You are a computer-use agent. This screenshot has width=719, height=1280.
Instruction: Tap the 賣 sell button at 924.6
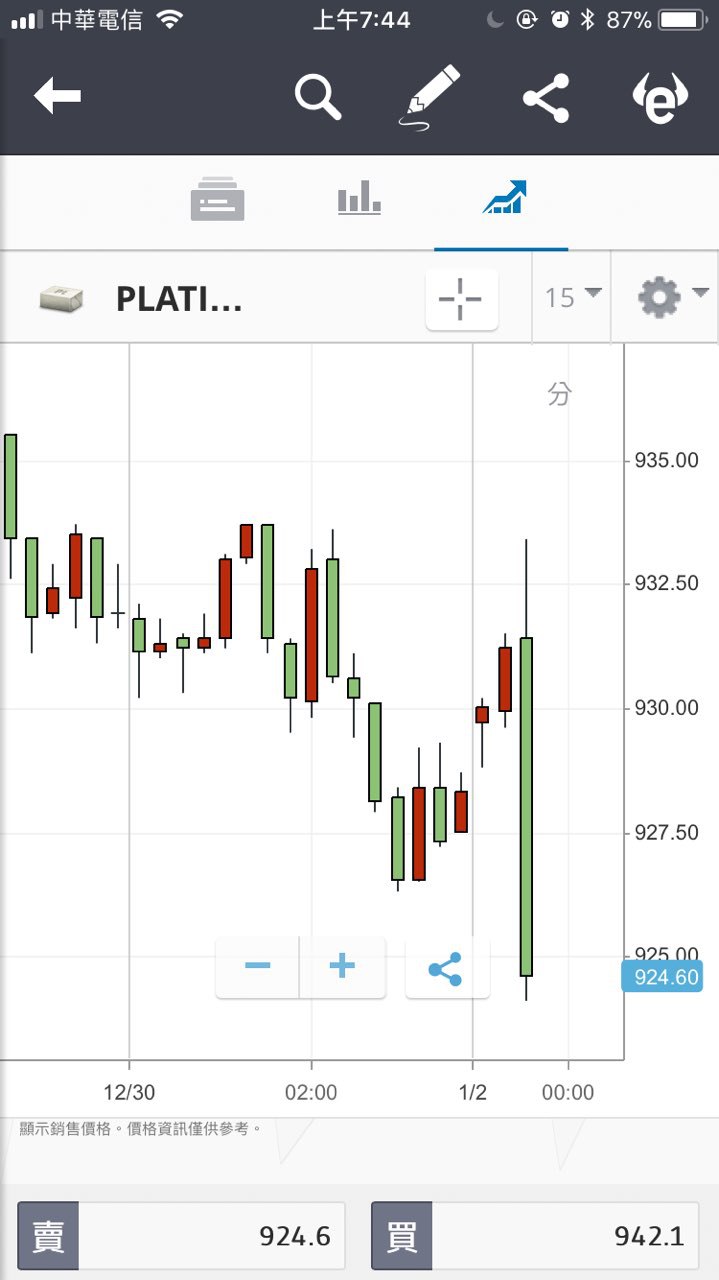[x=181, y=1236]
